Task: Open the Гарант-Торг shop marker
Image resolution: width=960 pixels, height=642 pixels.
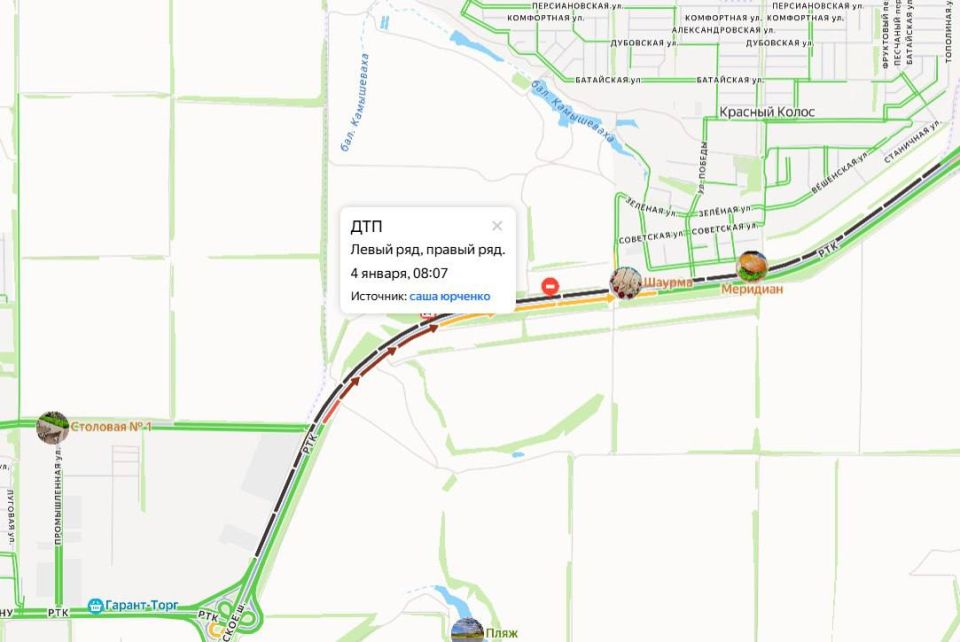Action: tap(96, 606)
